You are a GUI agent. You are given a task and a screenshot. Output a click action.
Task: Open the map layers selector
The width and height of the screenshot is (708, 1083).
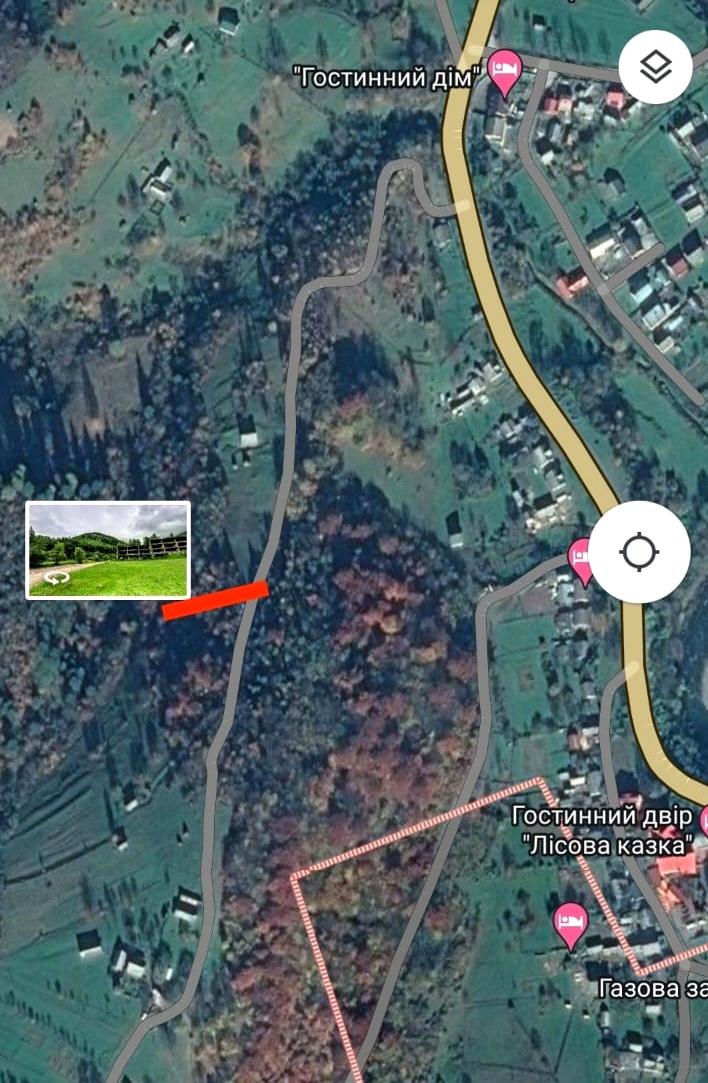656,67
